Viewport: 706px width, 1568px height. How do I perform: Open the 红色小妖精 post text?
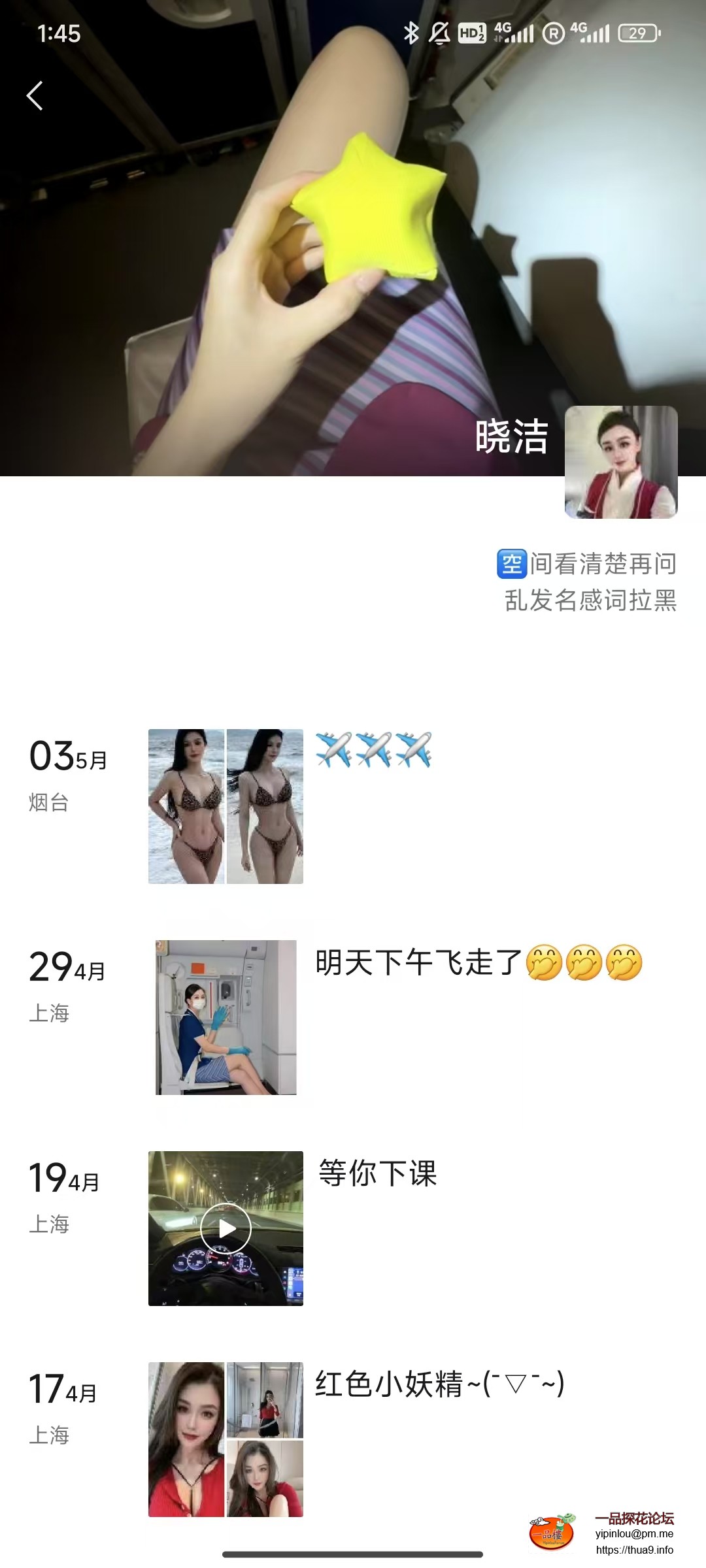439,1384
